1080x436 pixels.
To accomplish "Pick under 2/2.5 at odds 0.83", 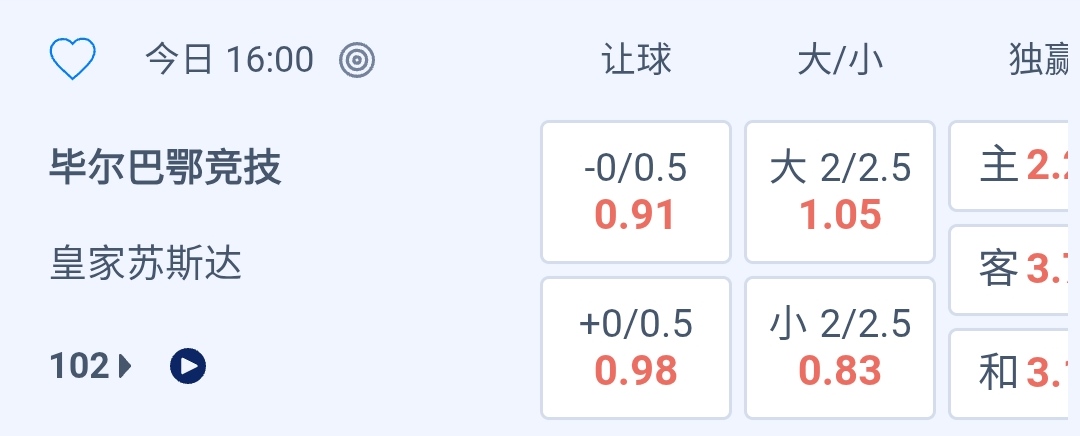I will pyautogui.click(x=840, y=347).
